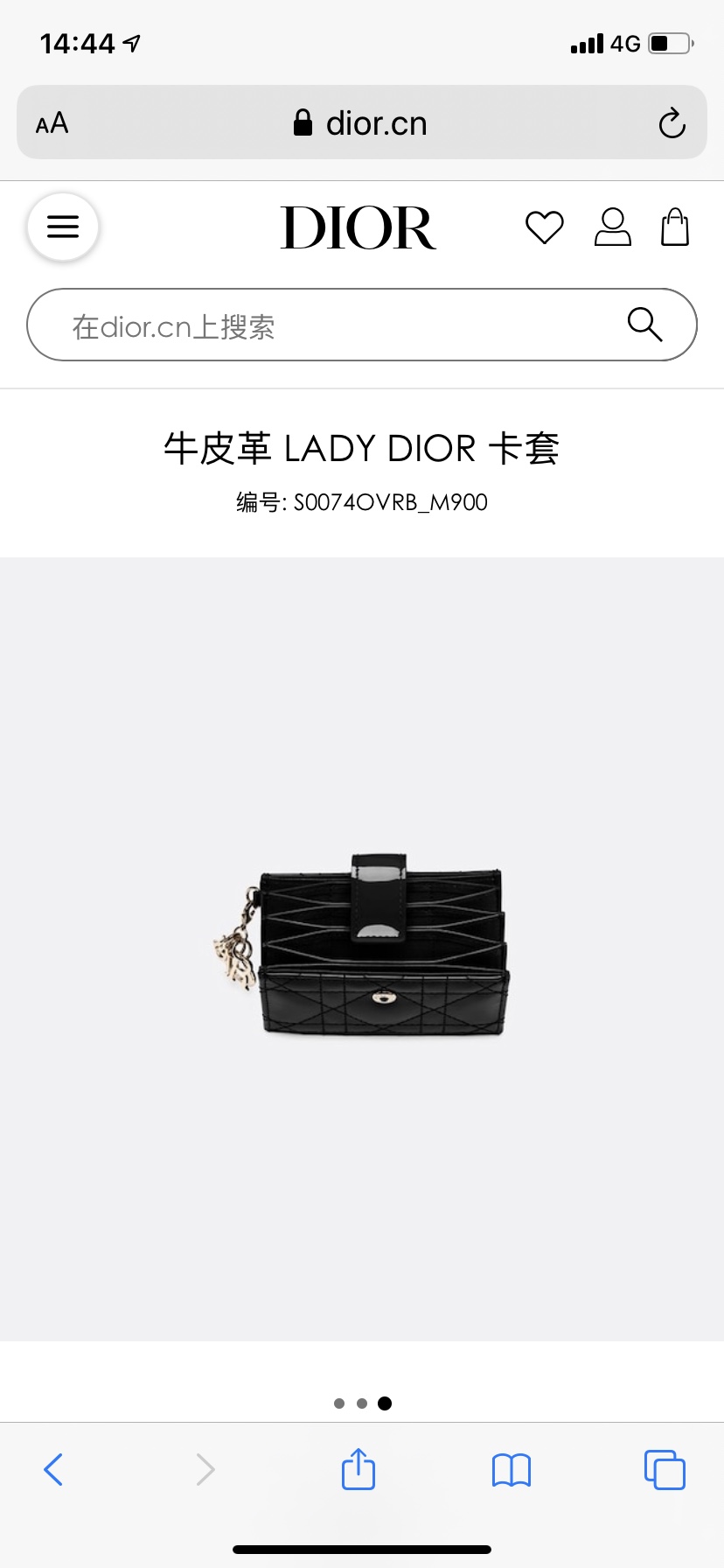Open the account profile icon
This screenshot has height=1568, width=724.
613,227
